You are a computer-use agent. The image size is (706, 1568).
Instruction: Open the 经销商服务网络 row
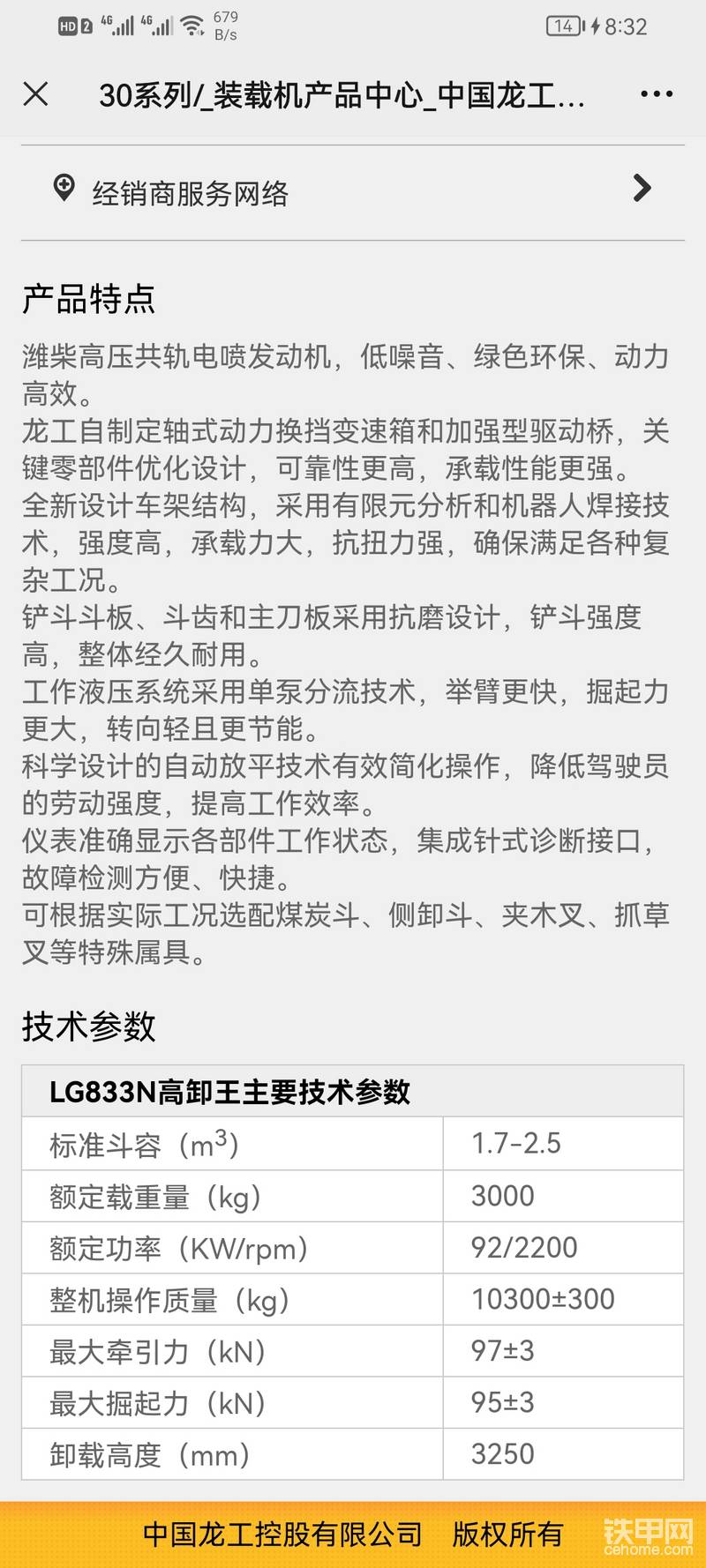pyautogui.click(x=353, y=192)
